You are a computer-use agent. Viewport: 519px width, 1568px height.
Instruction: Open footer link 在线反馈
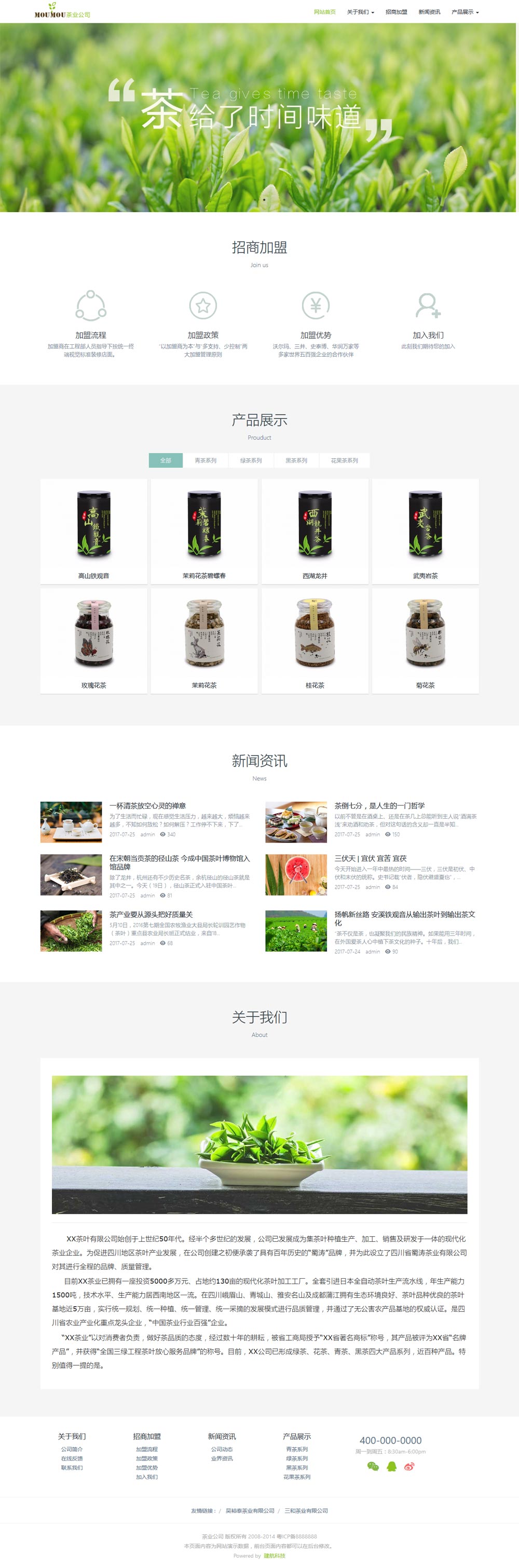click(x=72, y=1459)
